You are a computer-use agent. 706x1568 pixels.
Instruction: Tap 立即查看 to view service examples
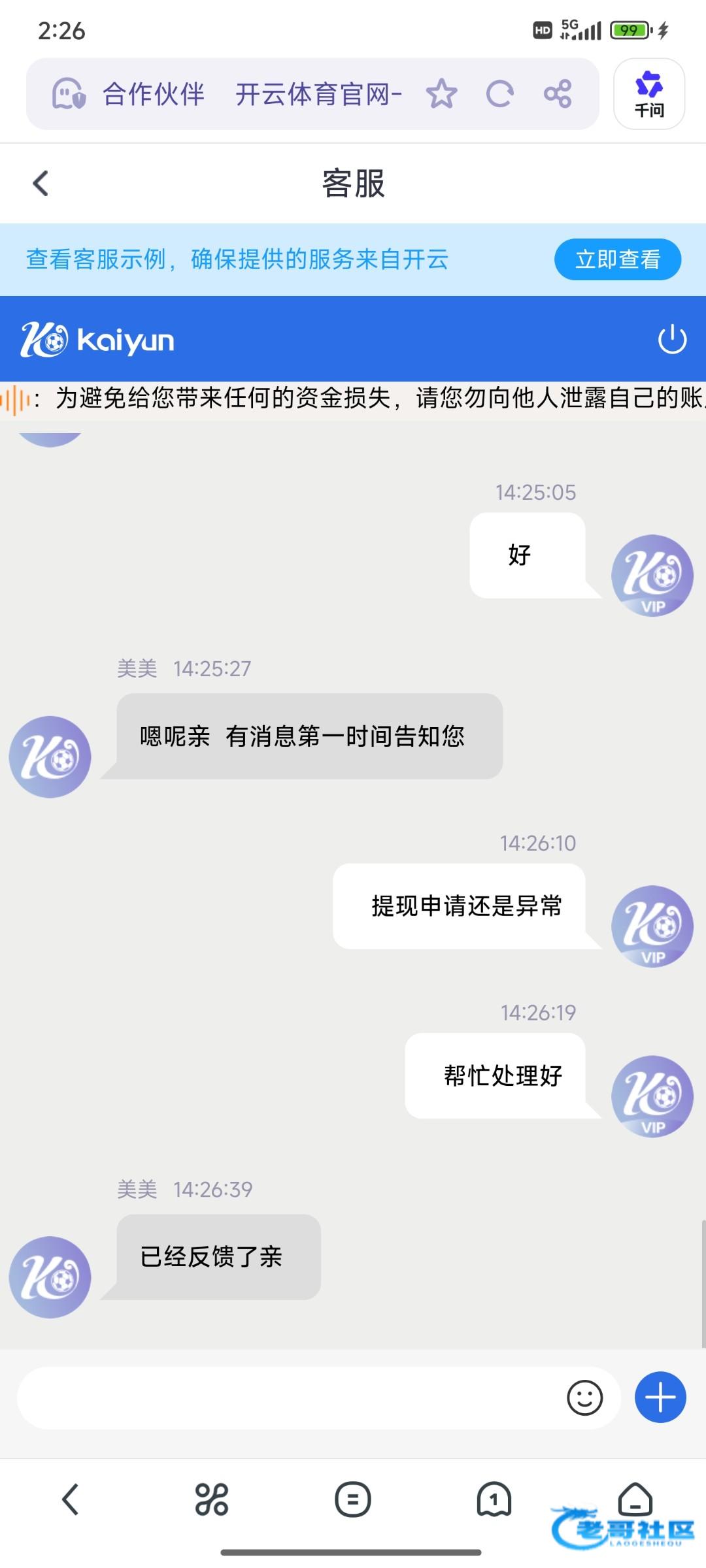click(617, 259)
